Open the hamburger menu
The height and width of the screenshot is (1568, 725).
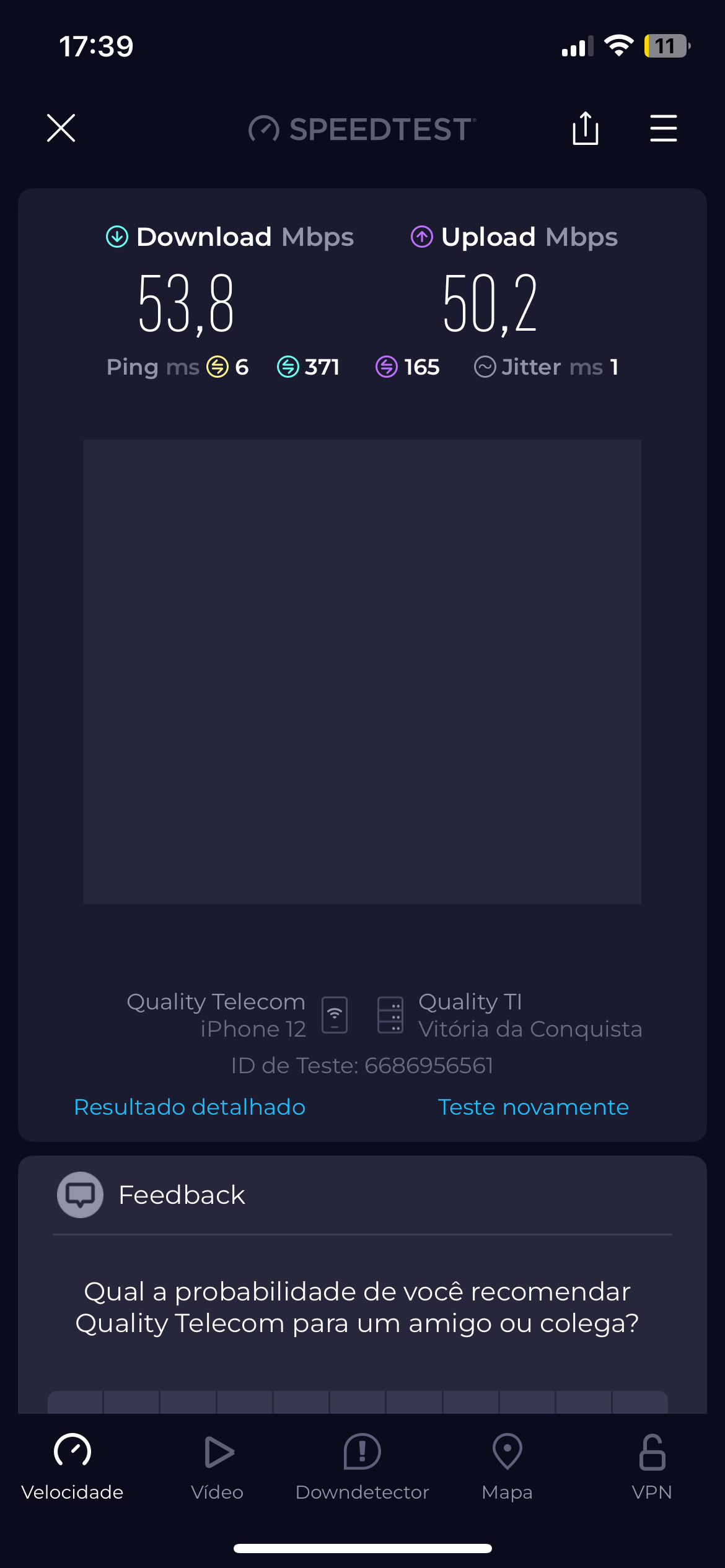tap(663, 128)
